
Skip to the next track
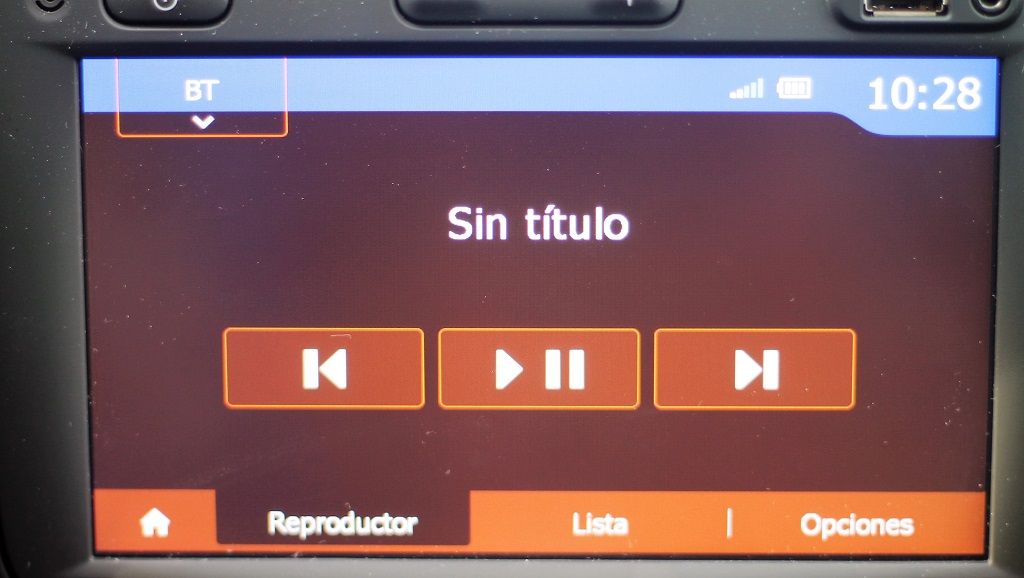(755, 369)
